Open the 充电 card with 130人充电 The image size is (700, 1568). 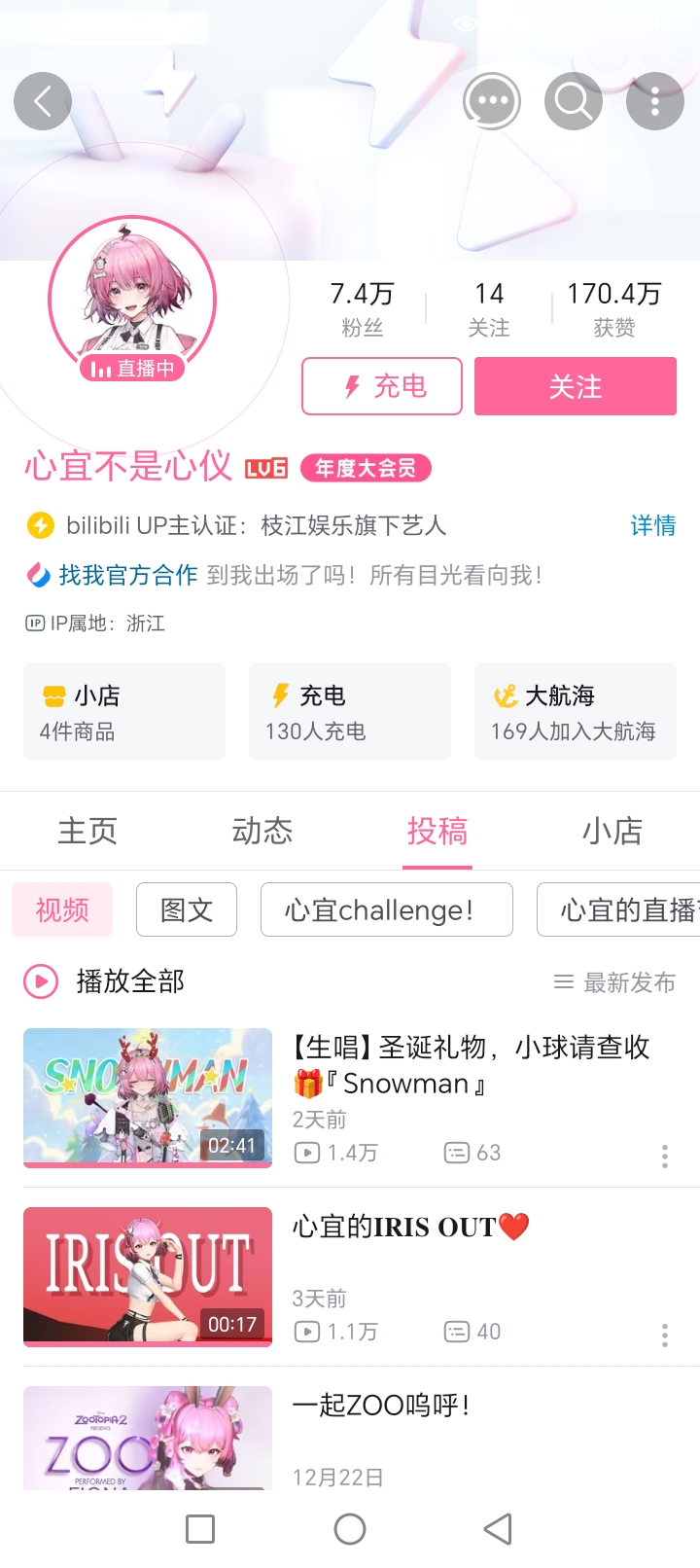pos(350,711)
